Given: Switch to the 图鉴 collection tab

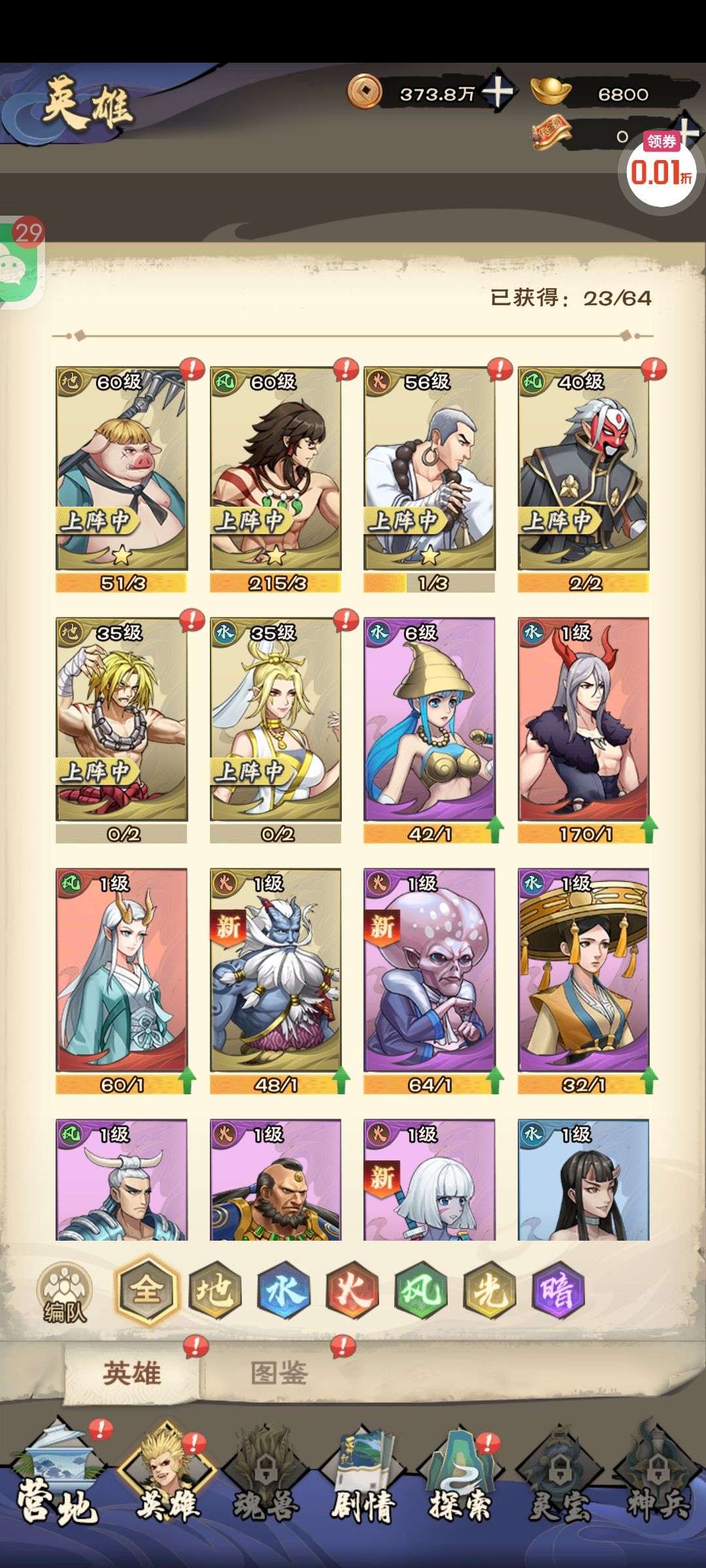Looking at the screenshot, I should (279, 1372).
